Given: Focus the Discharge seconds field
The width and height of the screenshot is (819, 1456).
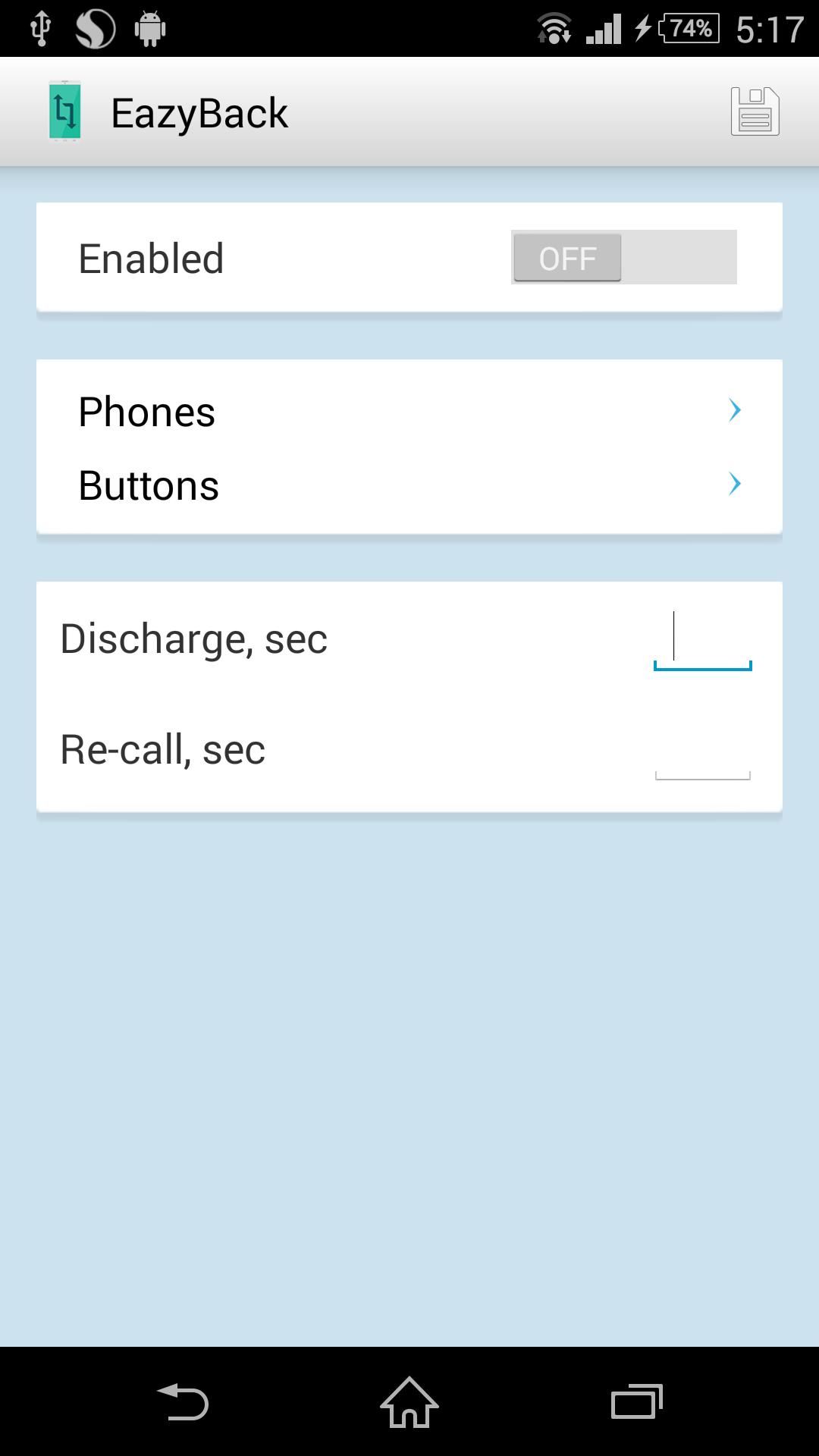Looking at the screenshot, I should tap(702, 641).
